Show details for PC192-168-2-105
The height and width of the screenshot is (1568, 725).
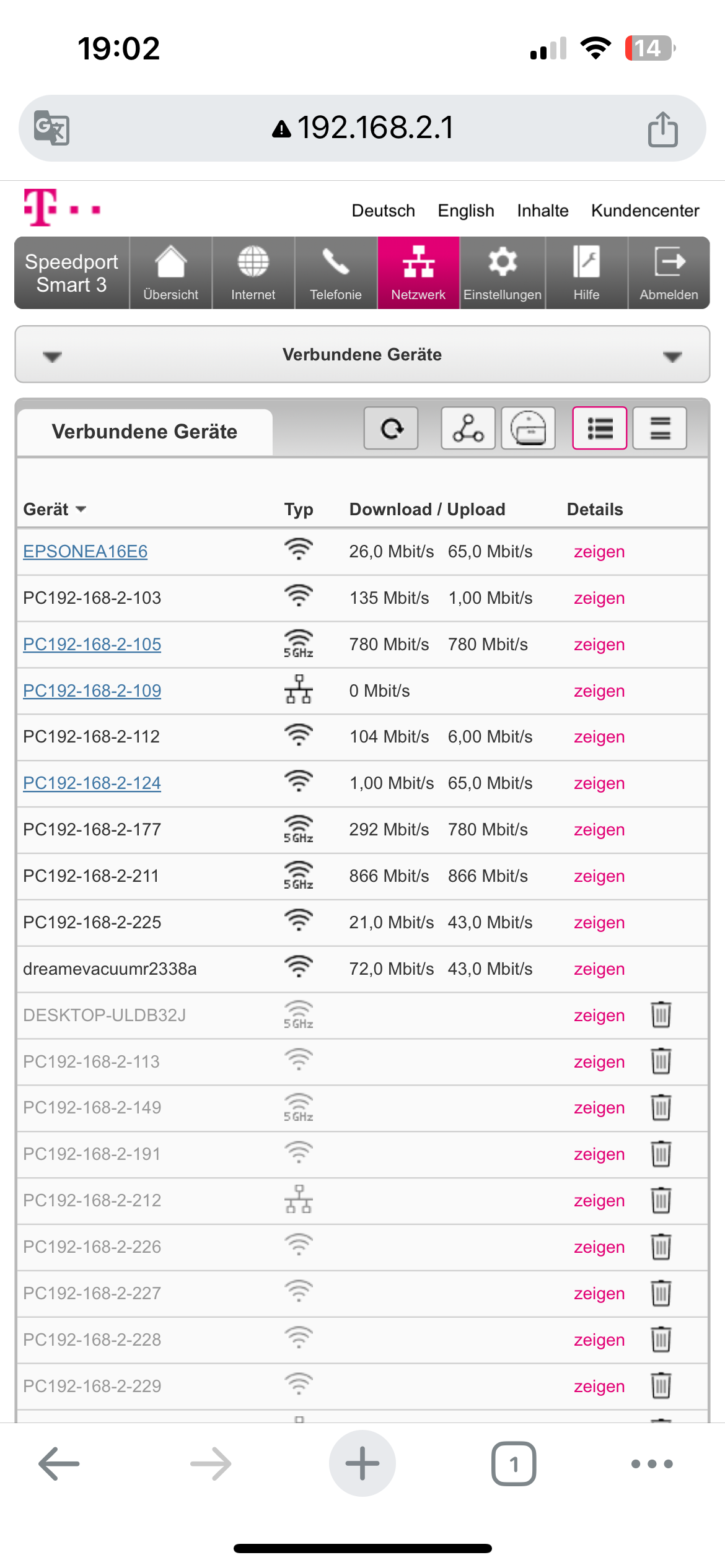click(599, 645)
